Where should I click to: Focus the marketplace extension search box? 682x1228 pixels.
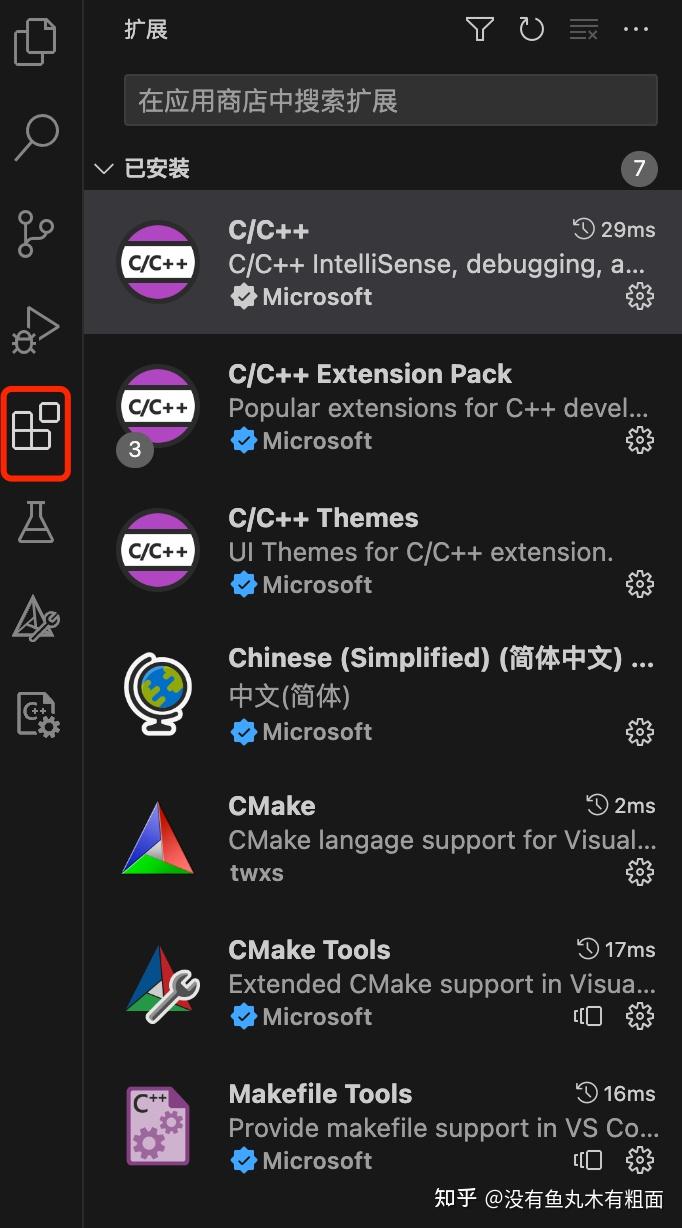point(391,101)
